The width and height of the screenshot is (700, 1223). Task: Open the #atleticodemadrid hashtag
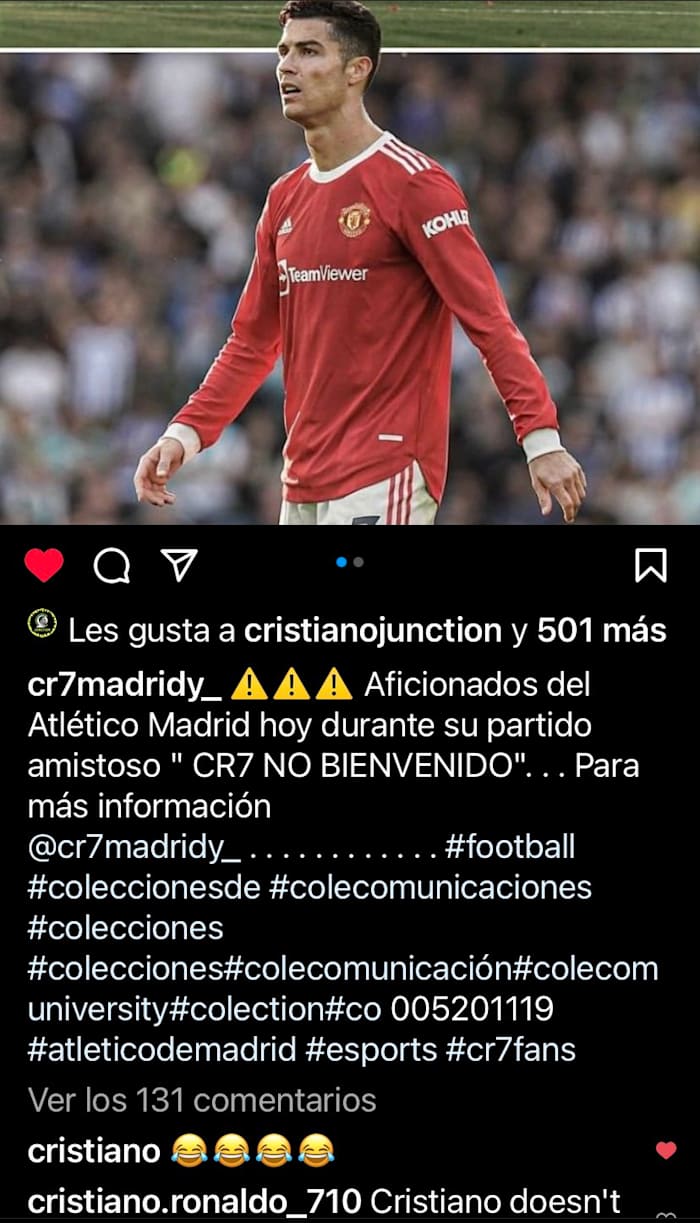(162, 1050)
